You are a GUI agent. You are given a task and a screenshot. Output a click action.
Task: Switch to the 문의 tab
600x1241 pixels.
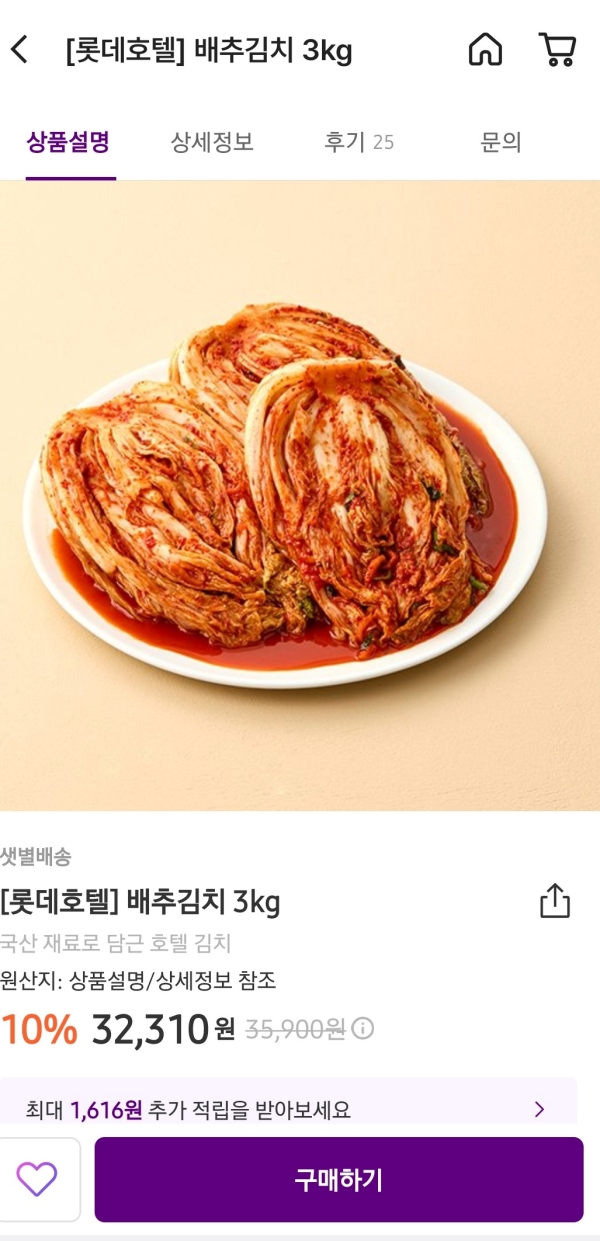click(x=501, y=142)
